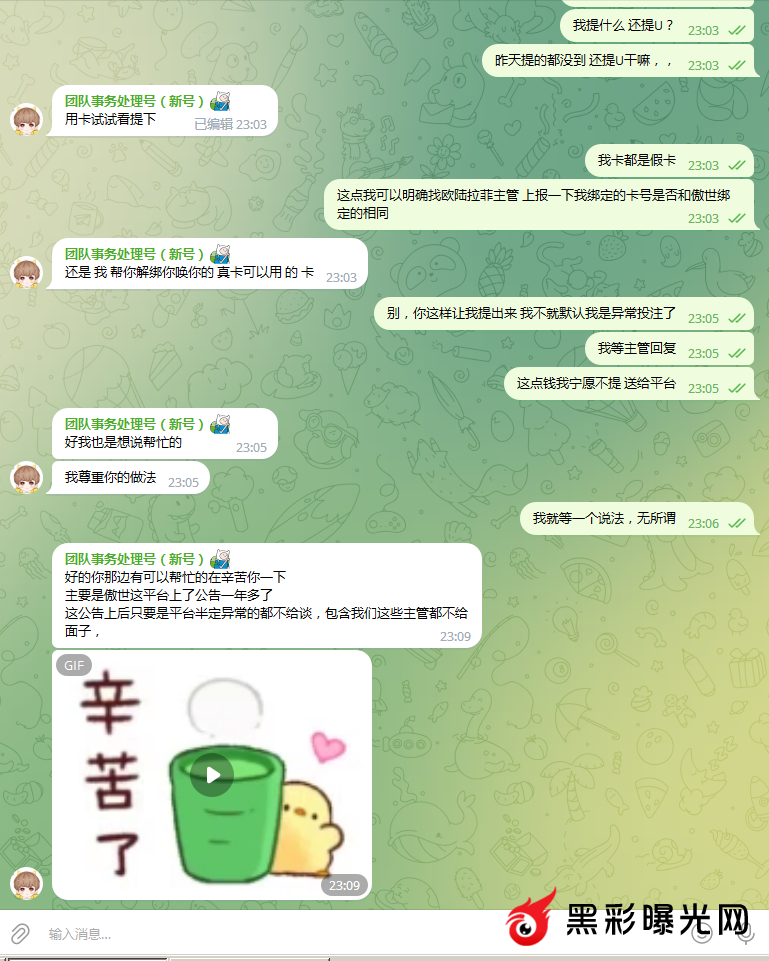Open the paperclip attachment menu
The image size is (769, 961).
pos(20,934)
